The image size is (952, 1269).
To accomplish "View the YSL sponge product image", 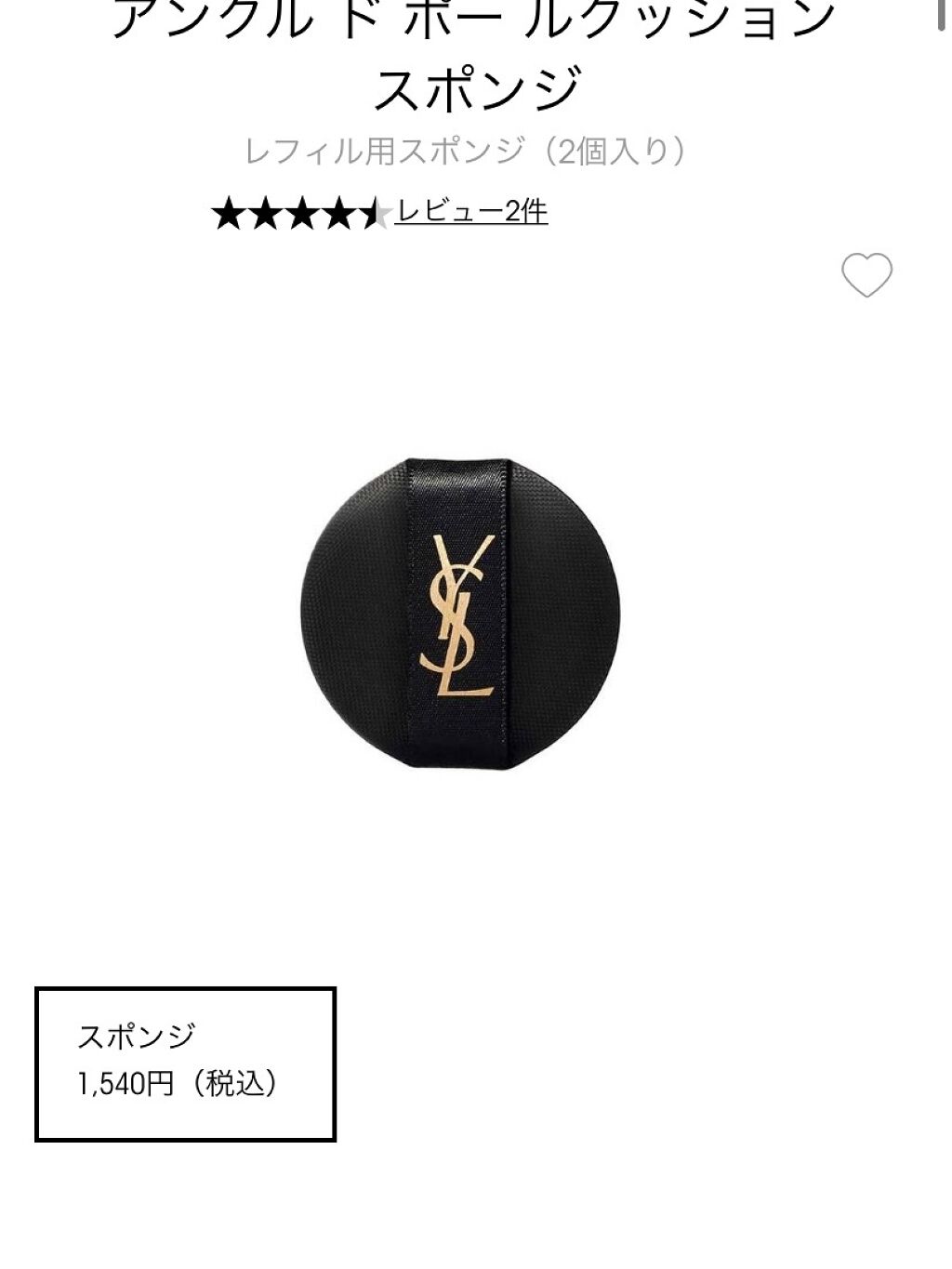I will pyautogui.click(x=460, y=613).
